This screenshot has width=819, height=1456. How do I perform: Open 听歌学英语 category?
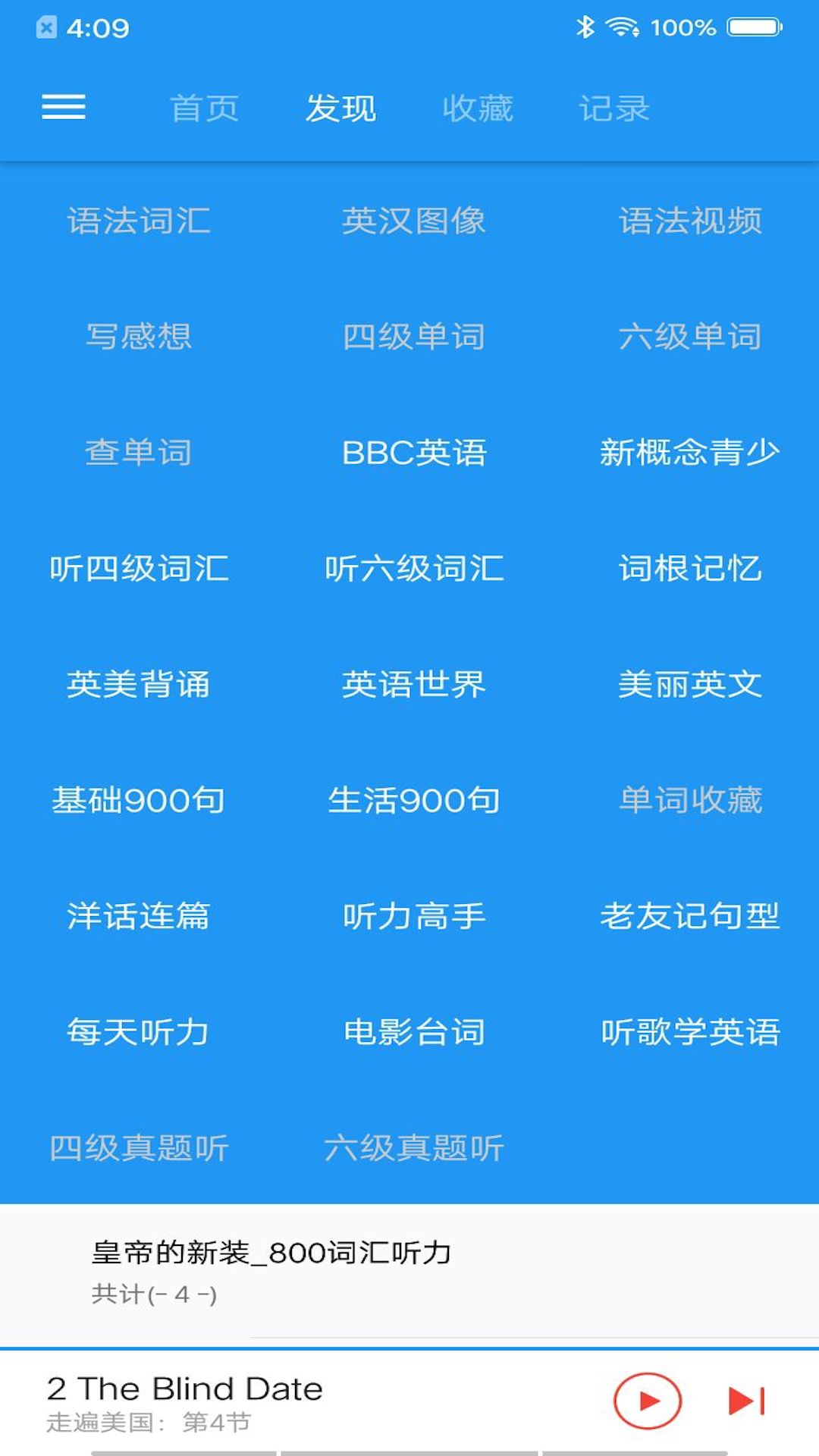coord(689,1032)
